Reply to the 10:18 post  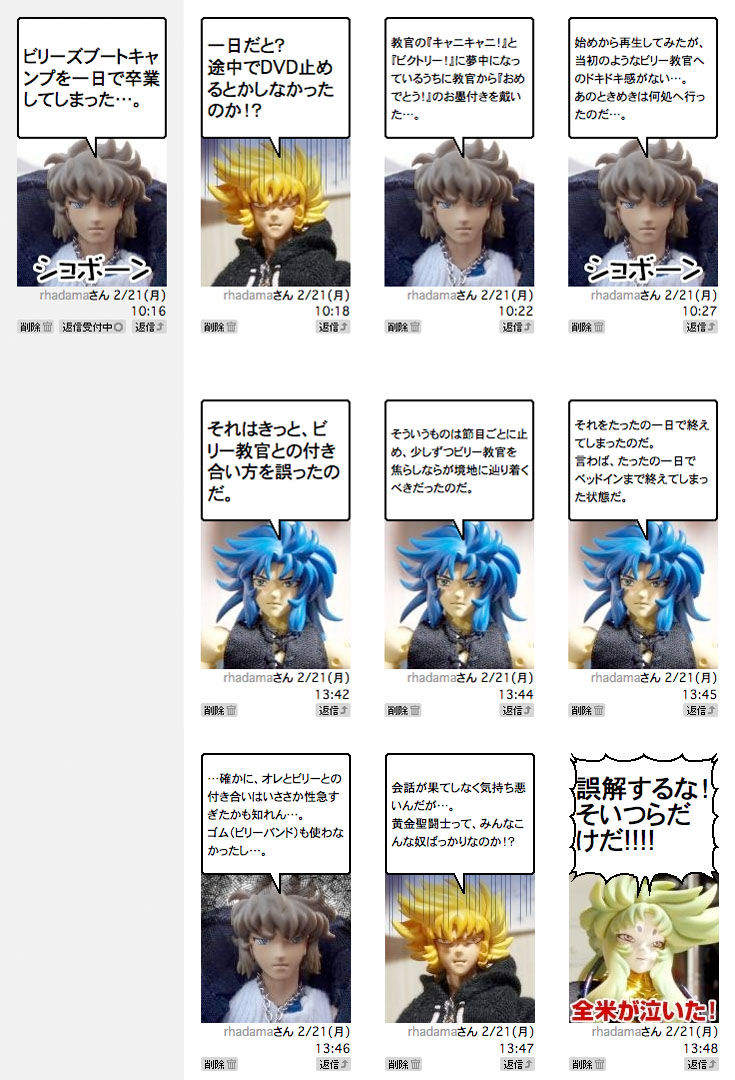pyautogui.click(x=334, y=327)
